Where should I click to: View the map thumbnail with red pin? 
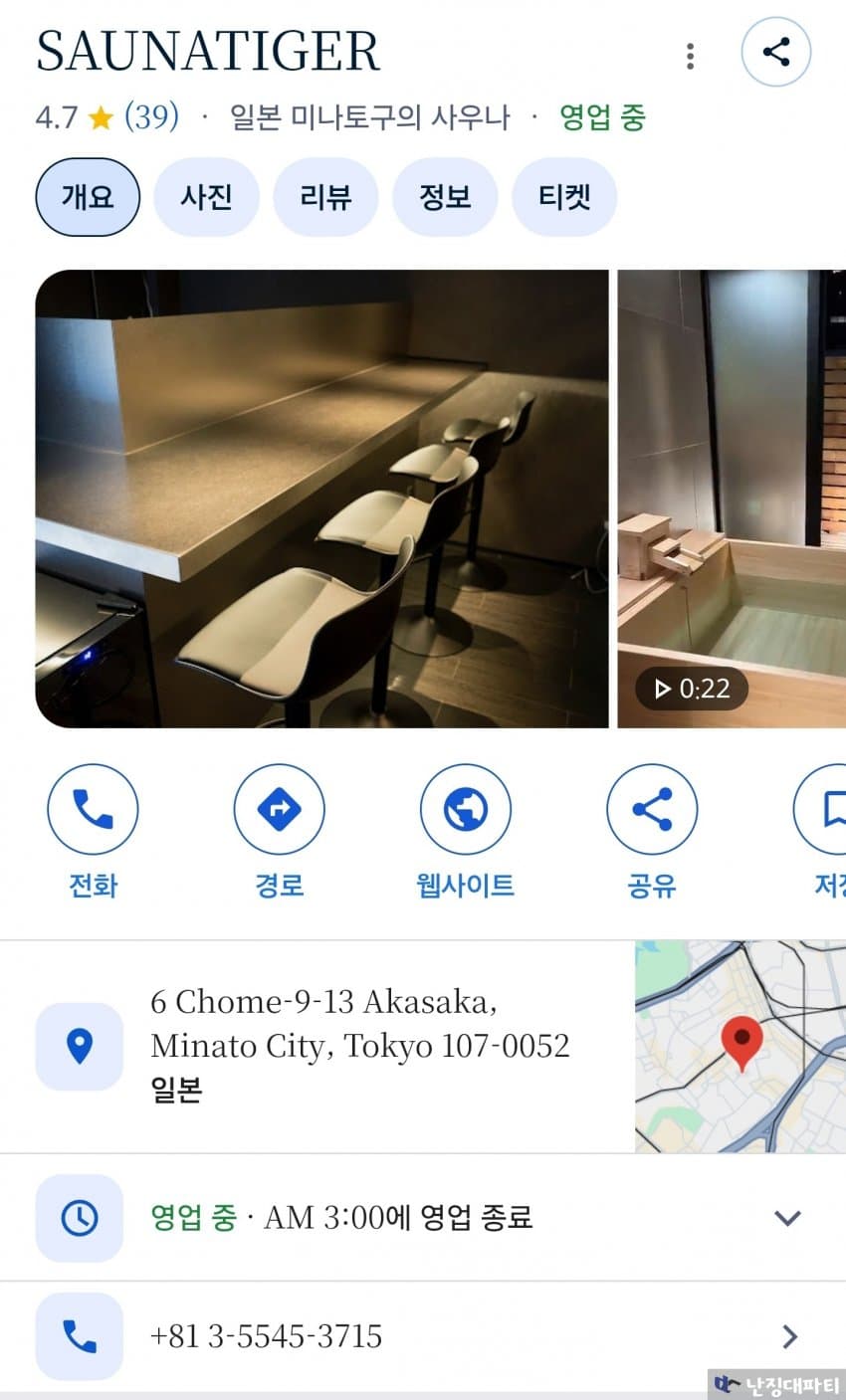pos(740,1046)
